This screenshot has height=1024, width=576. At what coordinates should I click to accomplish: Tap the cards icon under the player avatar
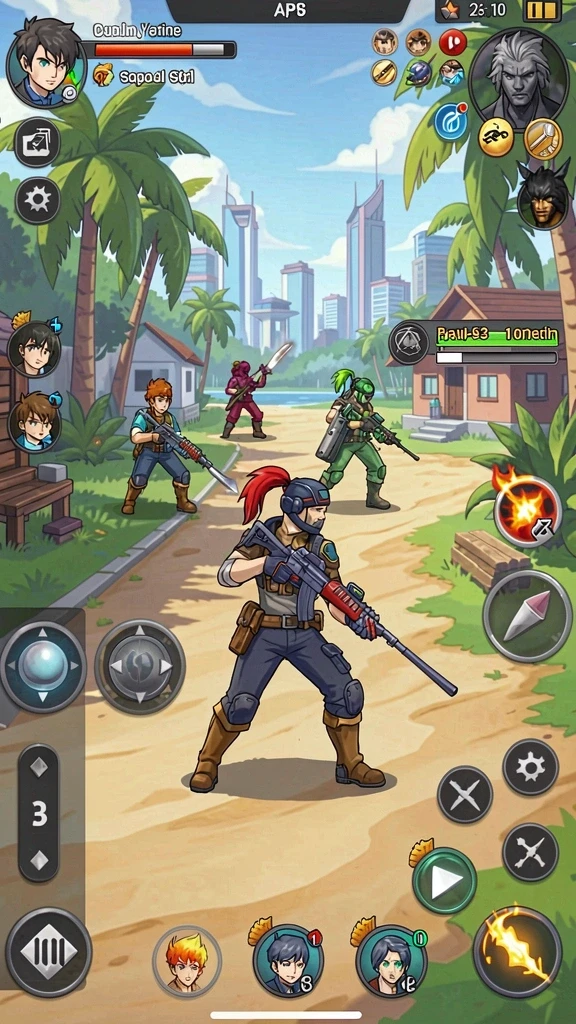[x=37, y=143]
